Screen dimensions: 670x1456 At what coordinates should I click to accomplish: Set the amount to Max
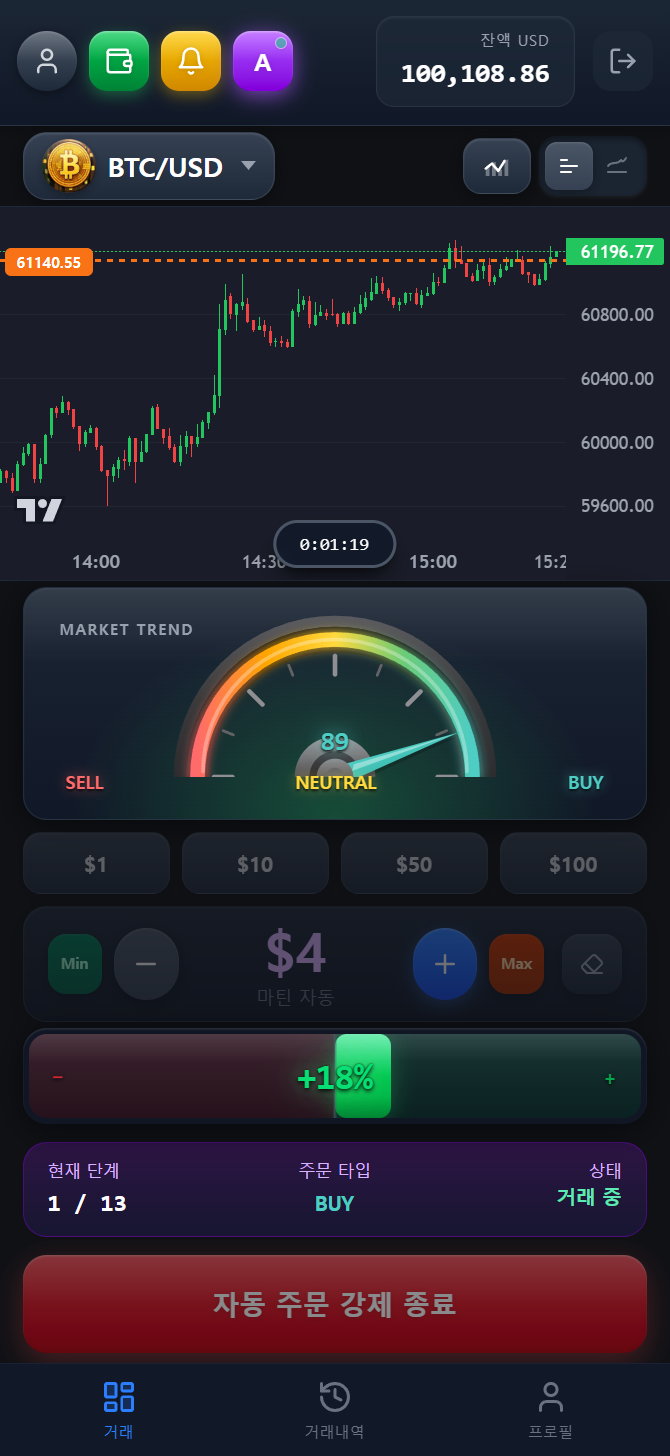[517, 964]
